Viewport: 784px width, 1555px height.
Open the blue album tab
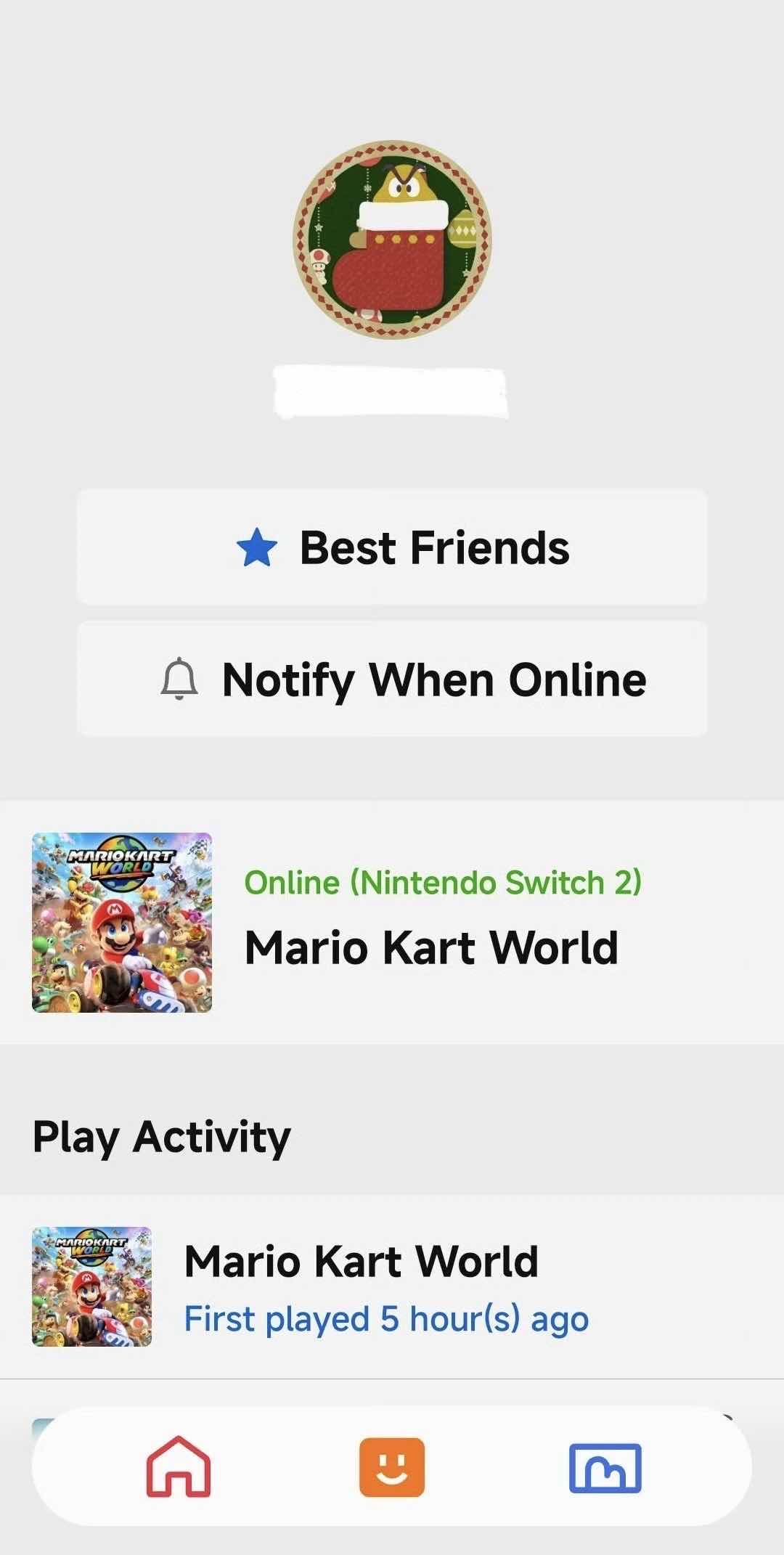click(605, 1468)
